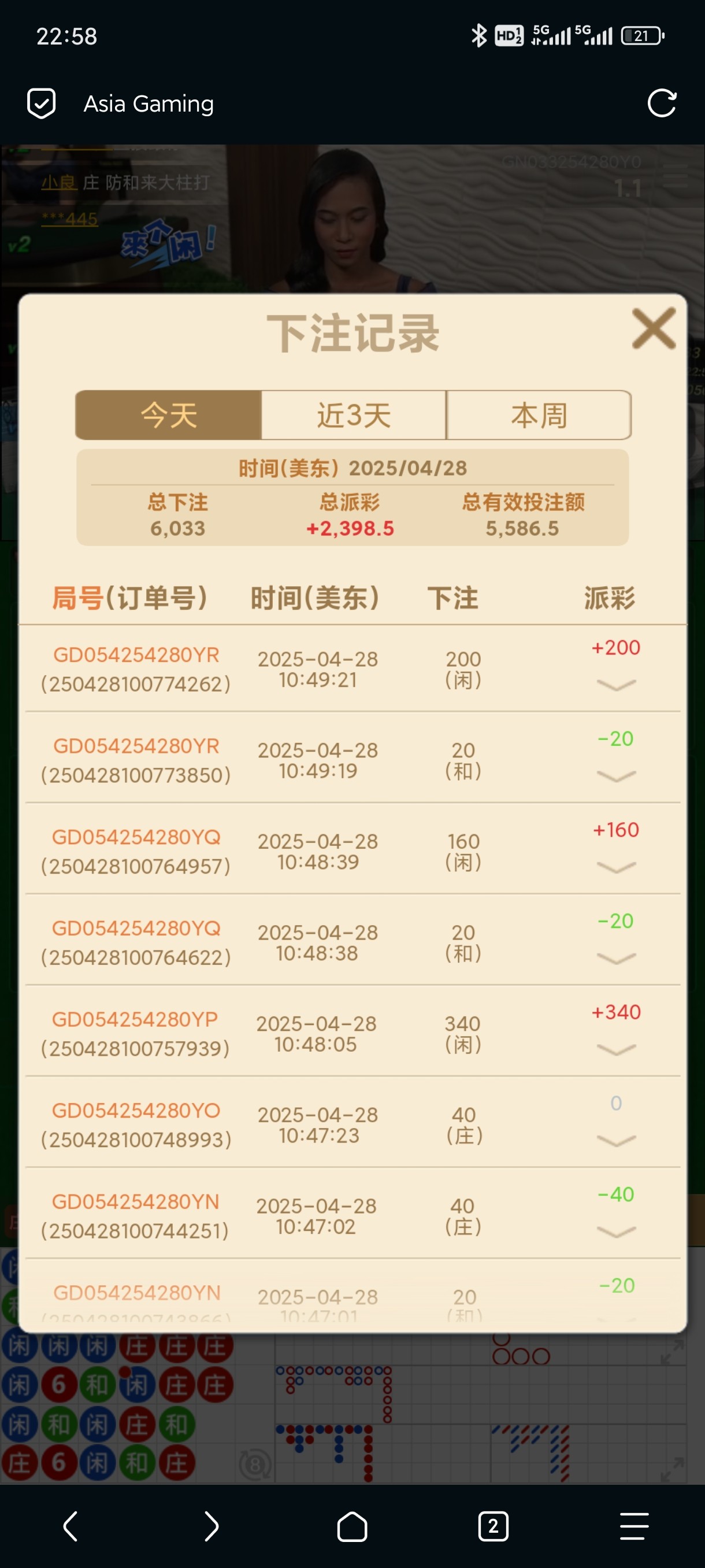The height and width of the screenshot is (1568, 705).
Task: Switch to the 近3天 tab
Action: click(354, 415)
